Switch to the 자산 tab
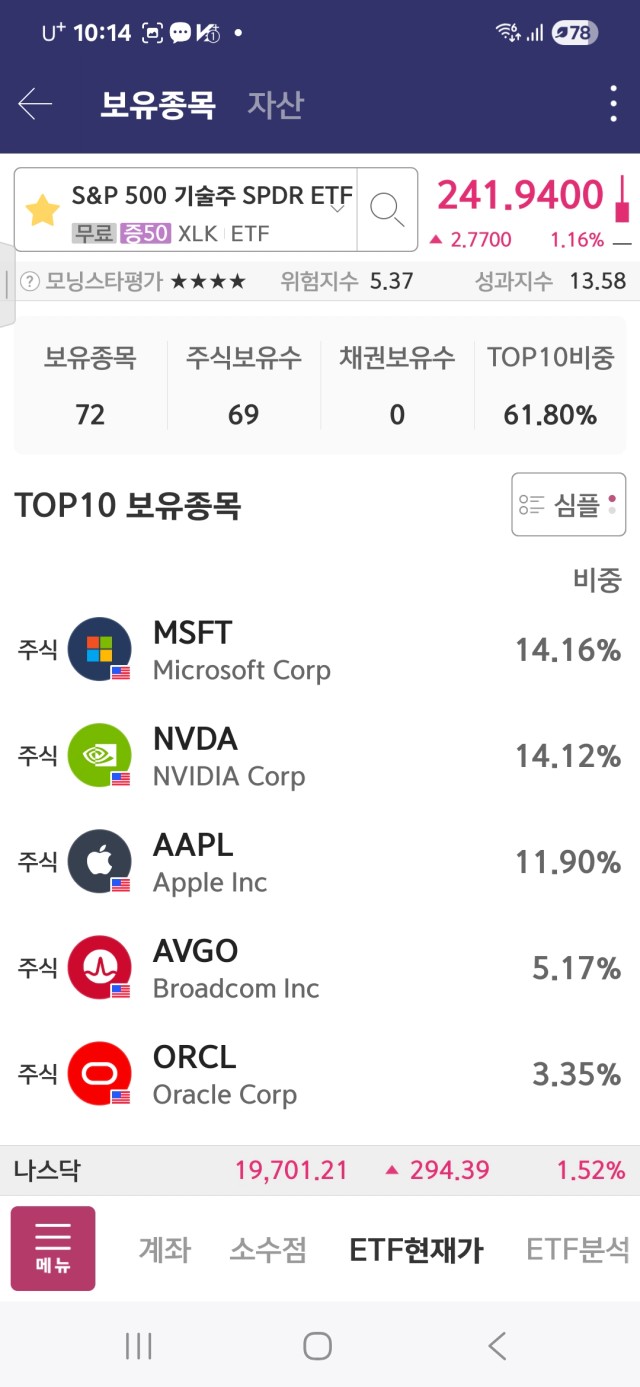640x1387 pixels. tap(275, 105)
